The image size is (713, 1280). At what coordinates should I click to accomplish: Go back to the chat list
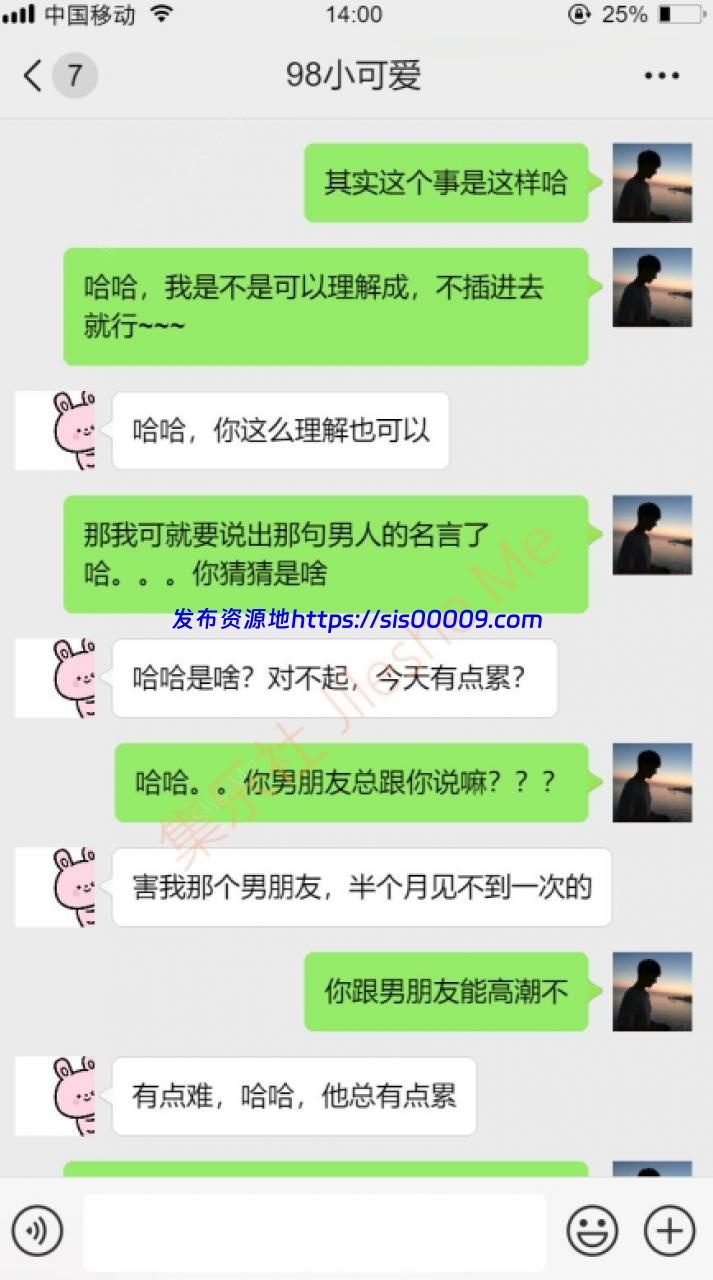(35, 75)
